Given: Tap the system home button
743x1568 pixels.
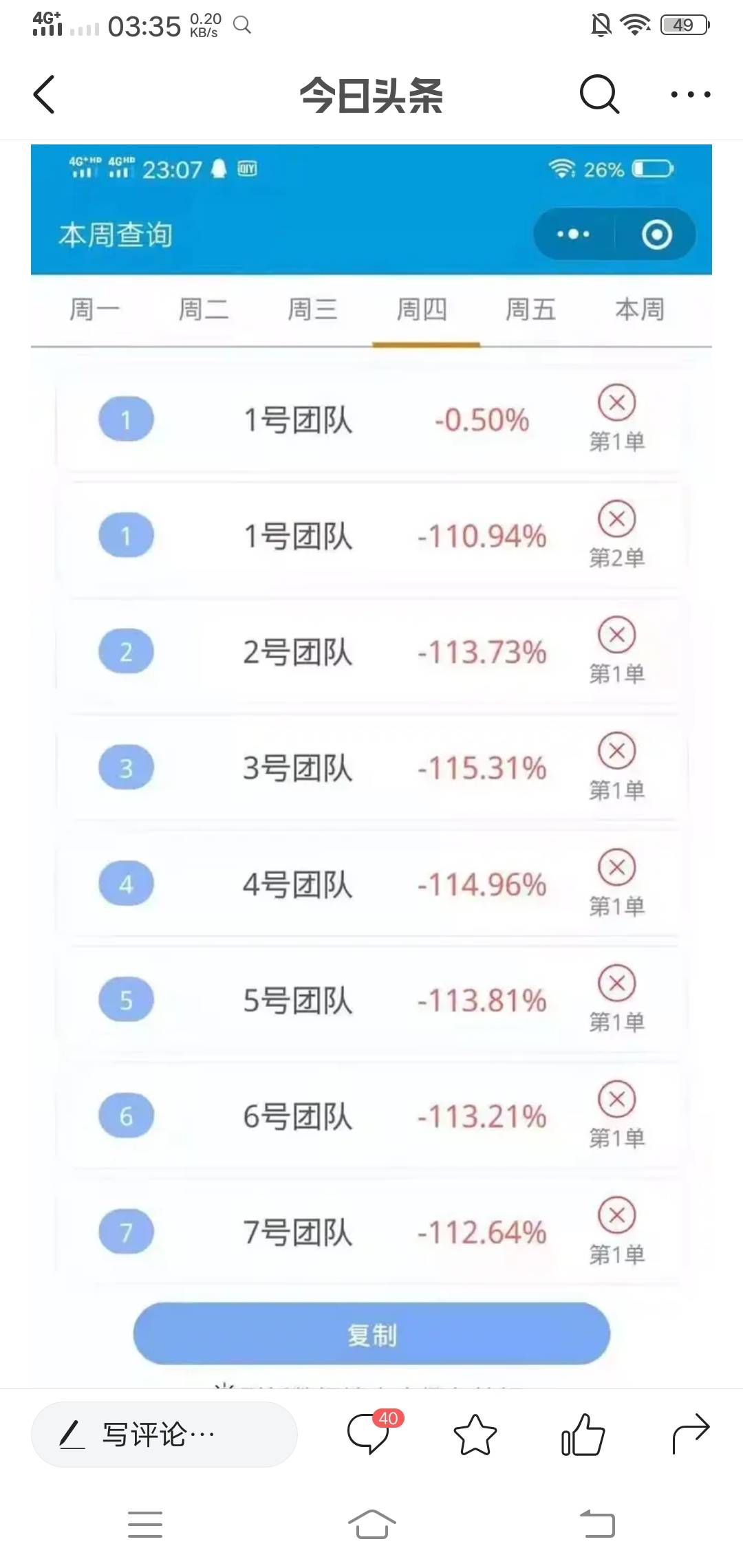Looking at the screenshot, I should [x=371, y=1524].
